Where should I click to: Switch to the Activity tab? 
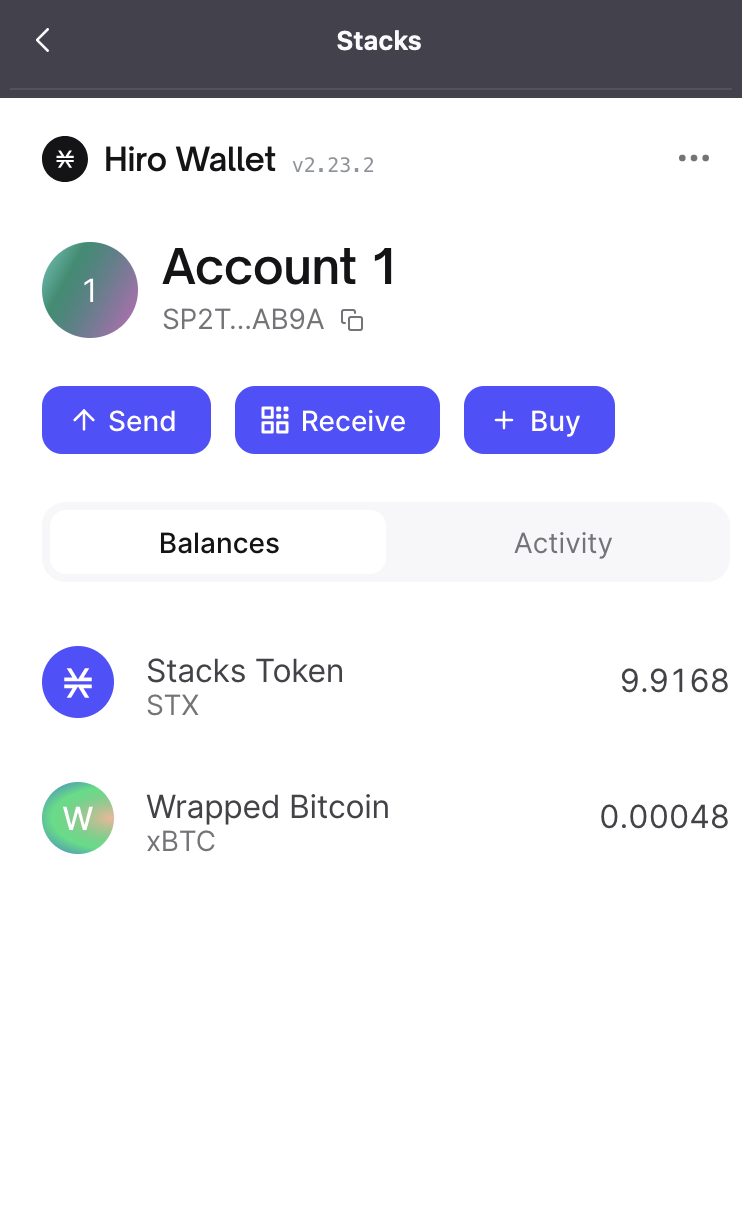pos(563,542)
